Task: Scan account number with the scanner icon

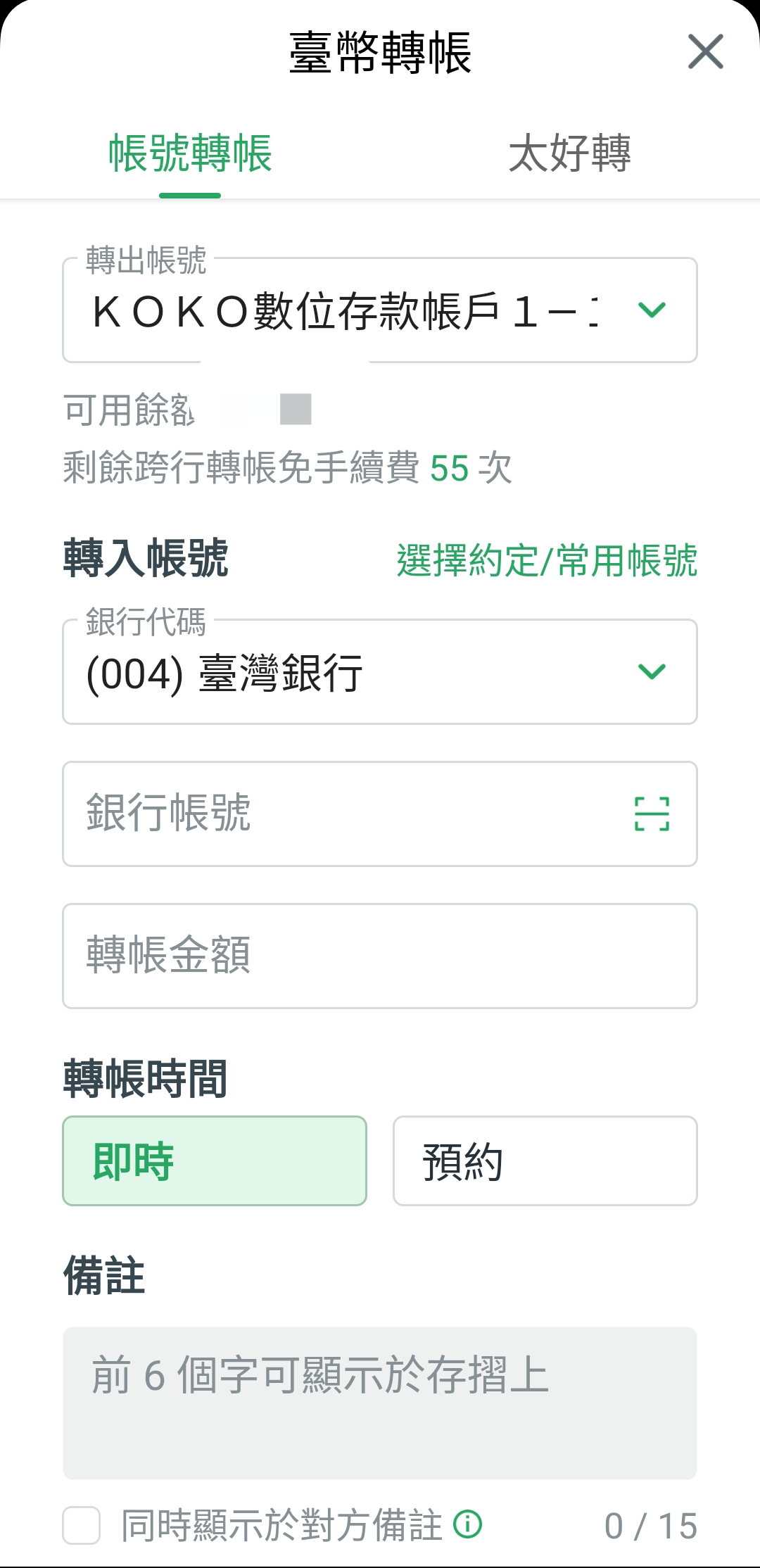Action: coord(652,814)
